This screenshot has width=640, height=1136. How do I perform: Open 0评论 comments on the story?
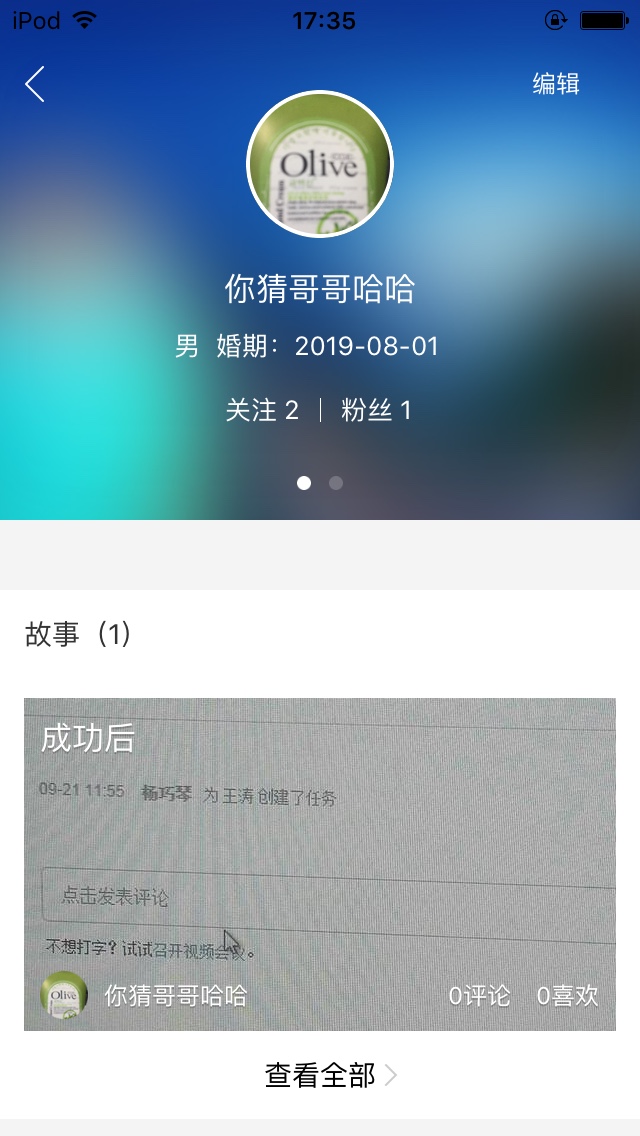tap(479, 995)
